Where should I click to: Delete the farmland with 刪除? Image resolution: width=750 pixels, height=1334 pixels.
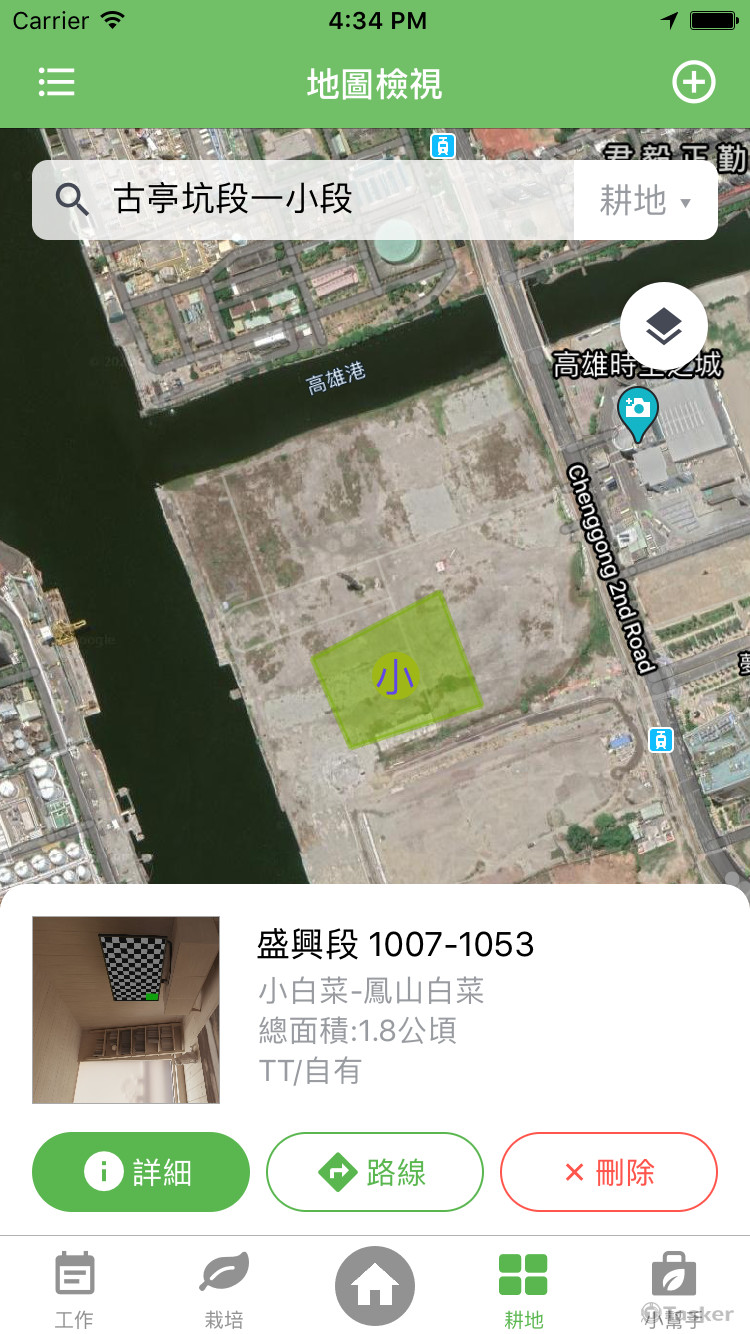(609, 1172)
